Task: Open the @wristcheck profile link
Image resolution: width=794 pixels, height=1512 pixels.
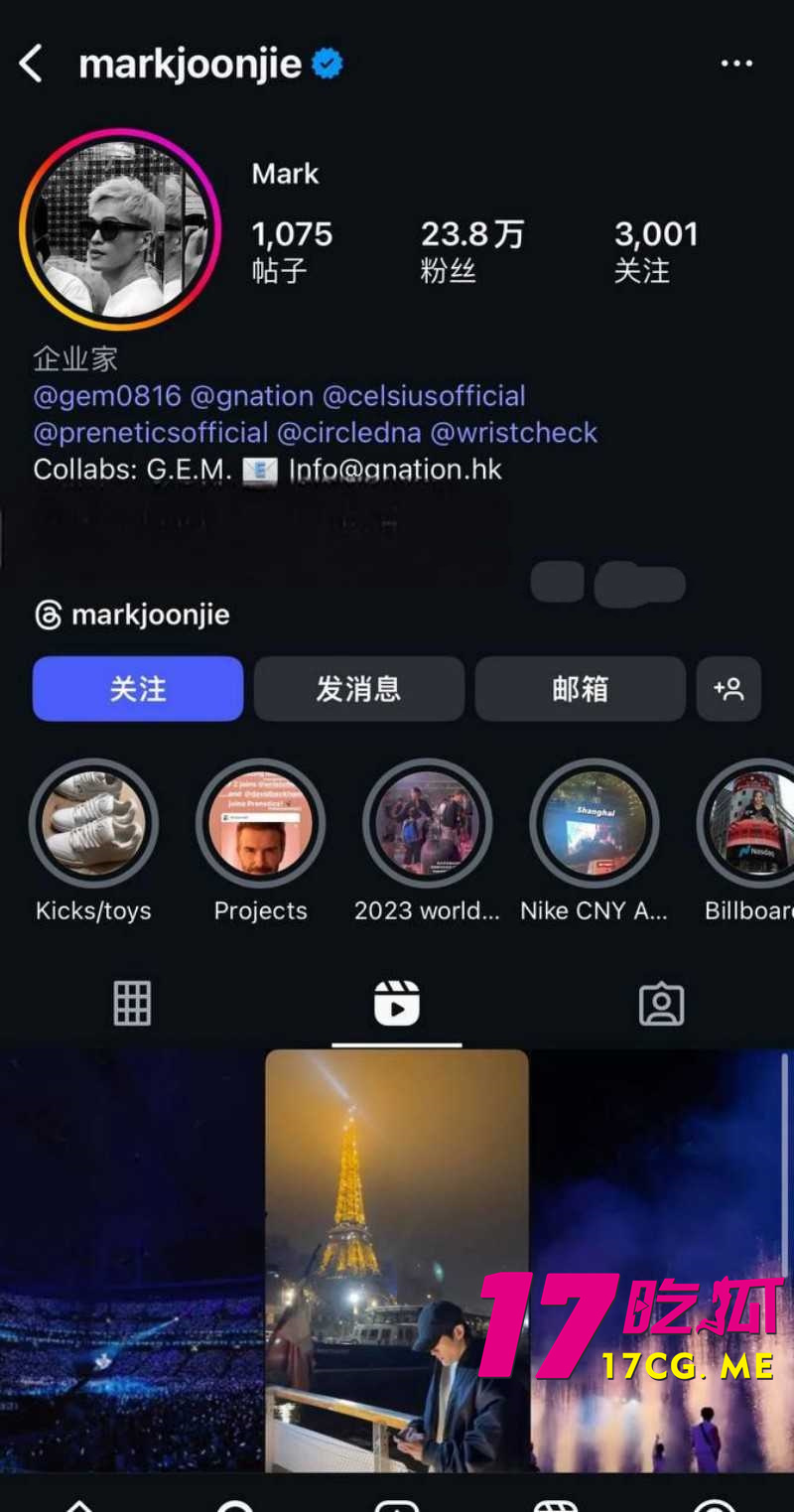Action: (514, 433)
